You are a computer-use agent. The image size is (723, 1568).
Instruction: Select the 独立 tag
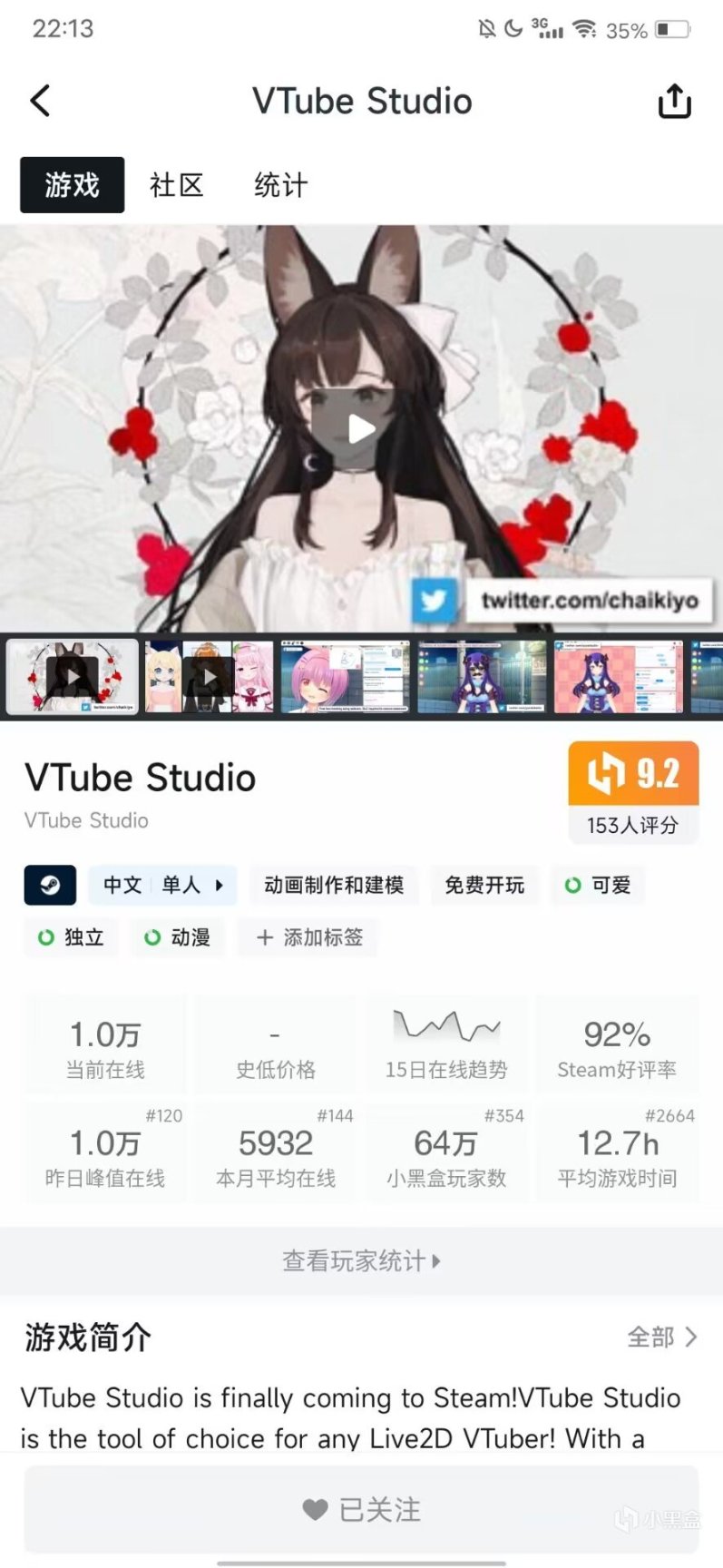[x=71, y=937]
